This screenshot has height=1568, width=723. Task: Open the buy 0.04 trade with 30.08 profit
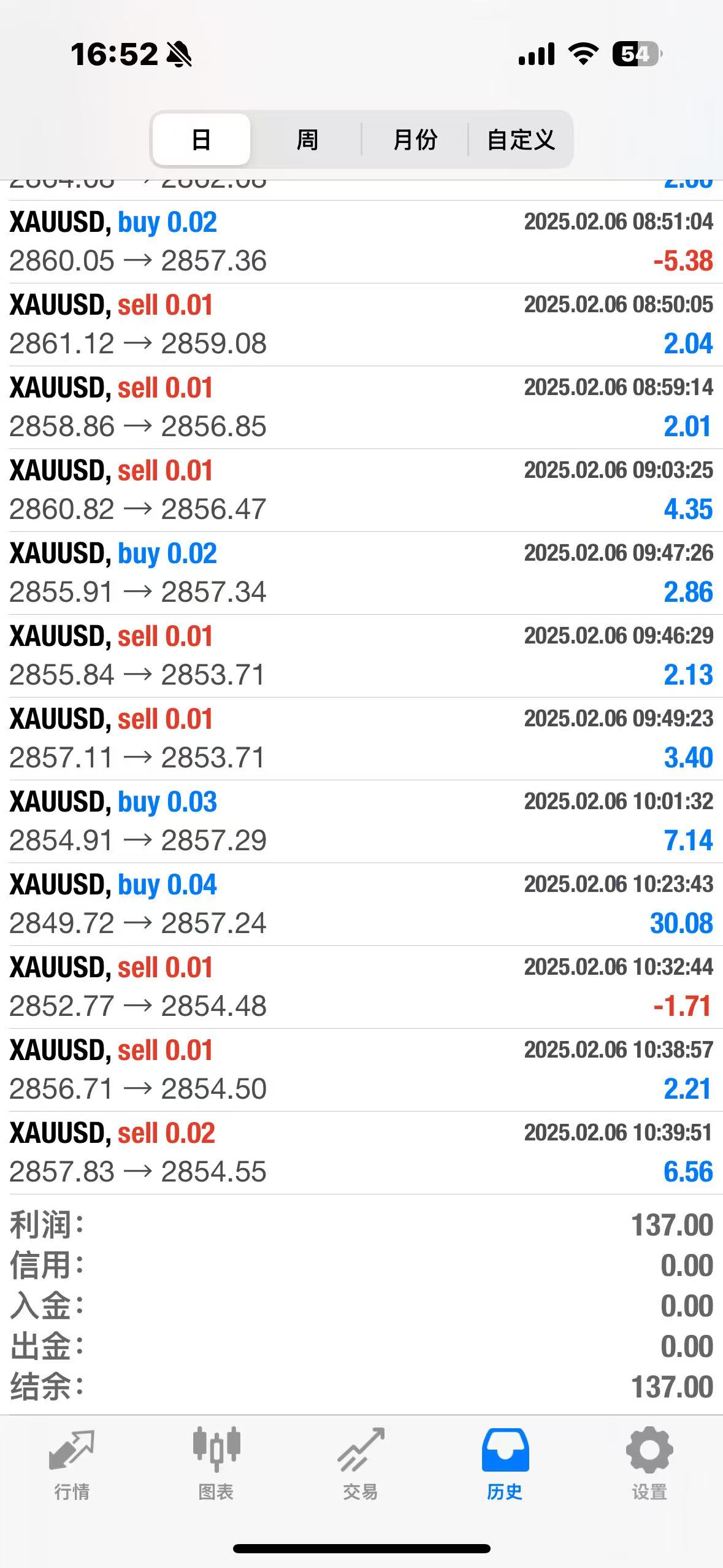point(361,904)
